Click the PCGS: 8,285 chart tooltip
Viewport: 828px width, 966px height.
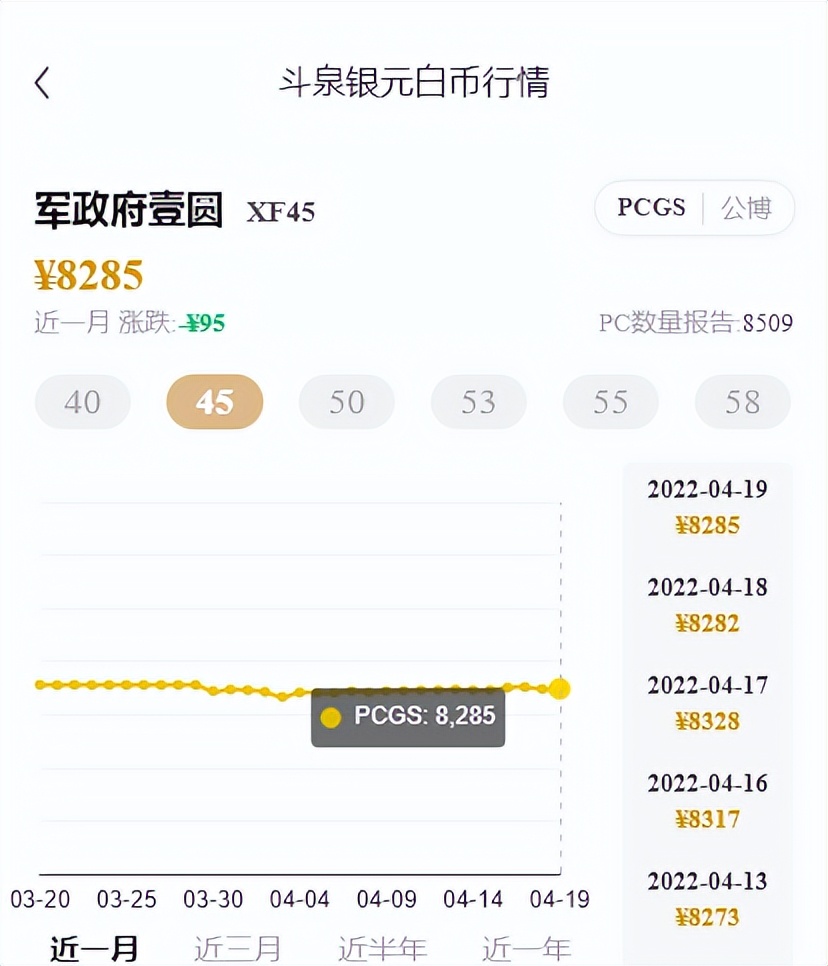pyautogui.click(x=407, y=717)
